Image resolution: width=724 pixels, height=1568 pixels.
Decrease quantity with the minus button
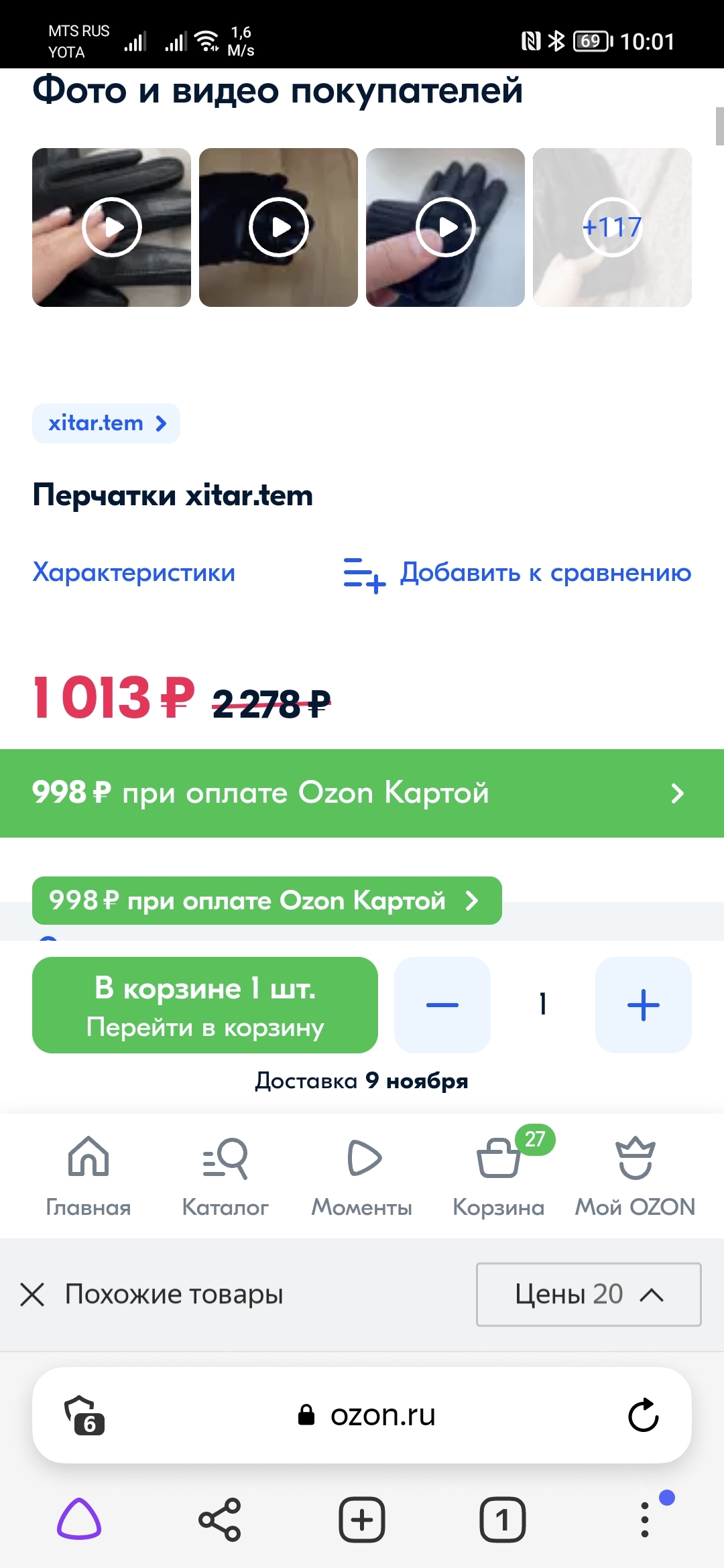click(442, 1005)
